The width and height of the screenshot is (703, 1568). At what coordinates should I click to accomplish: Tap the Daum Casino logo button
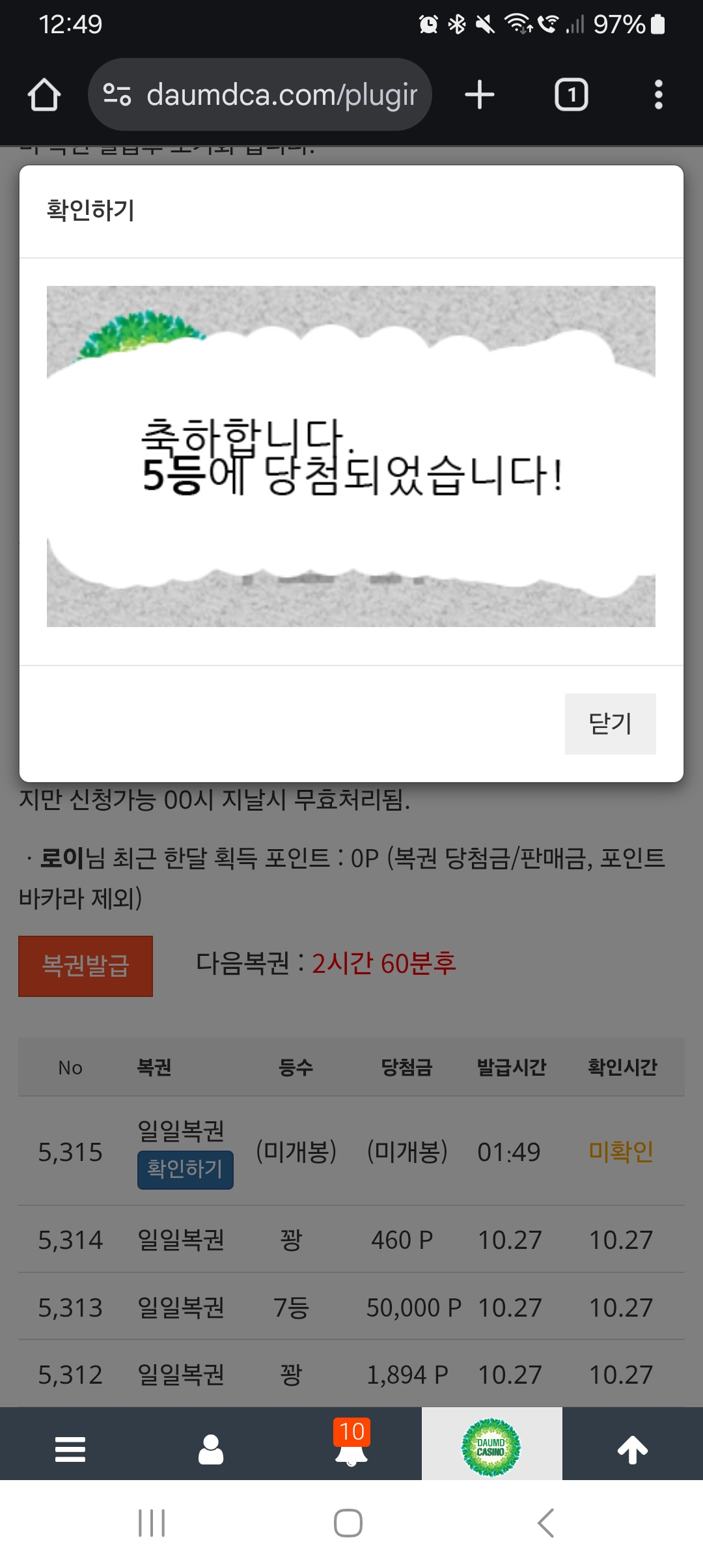pyautogui.click(x=491, y=1447)
